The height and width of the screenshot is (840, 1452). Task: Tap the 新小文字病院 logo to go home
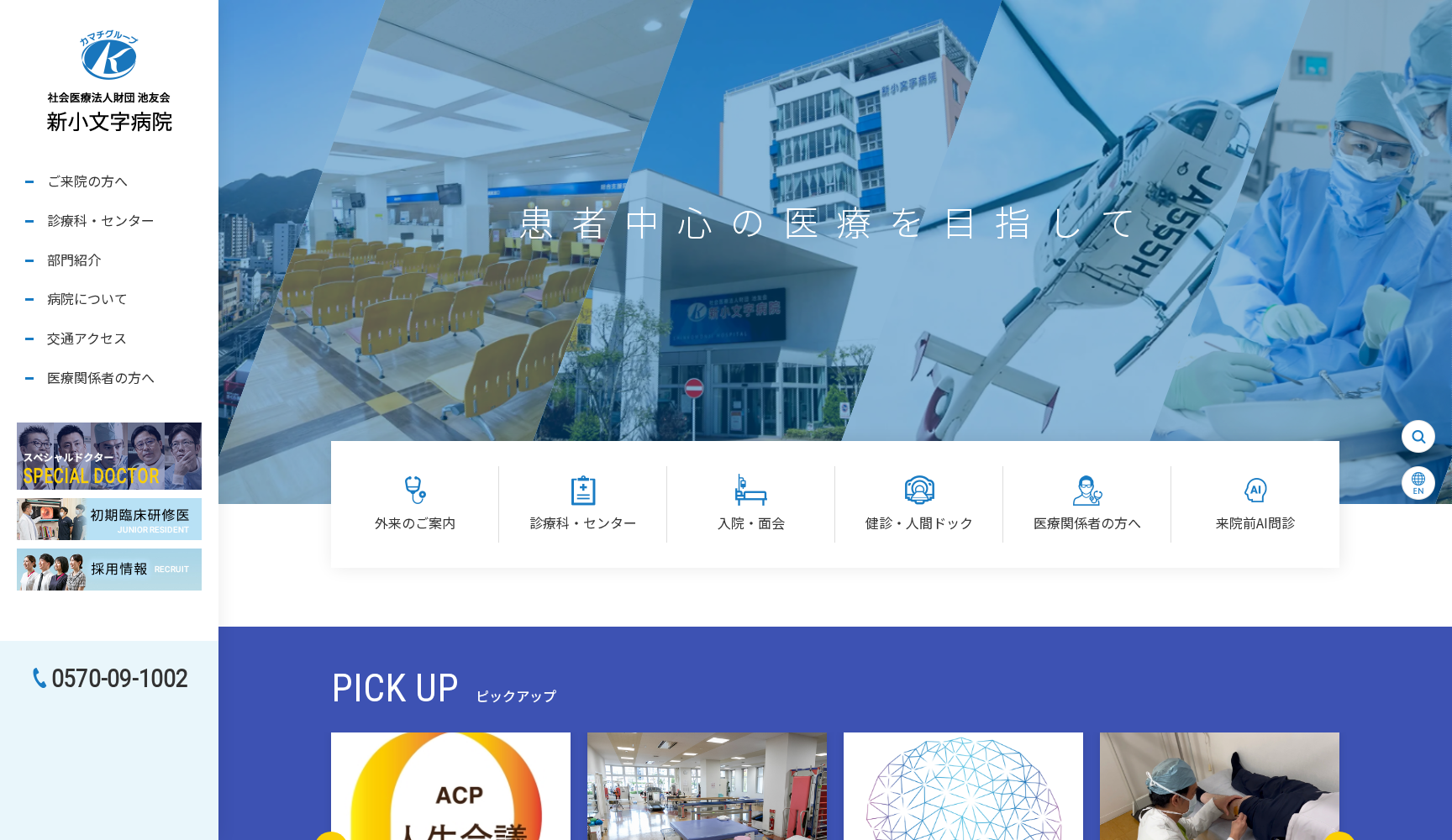pyautogui.click(x=109, y=82)
